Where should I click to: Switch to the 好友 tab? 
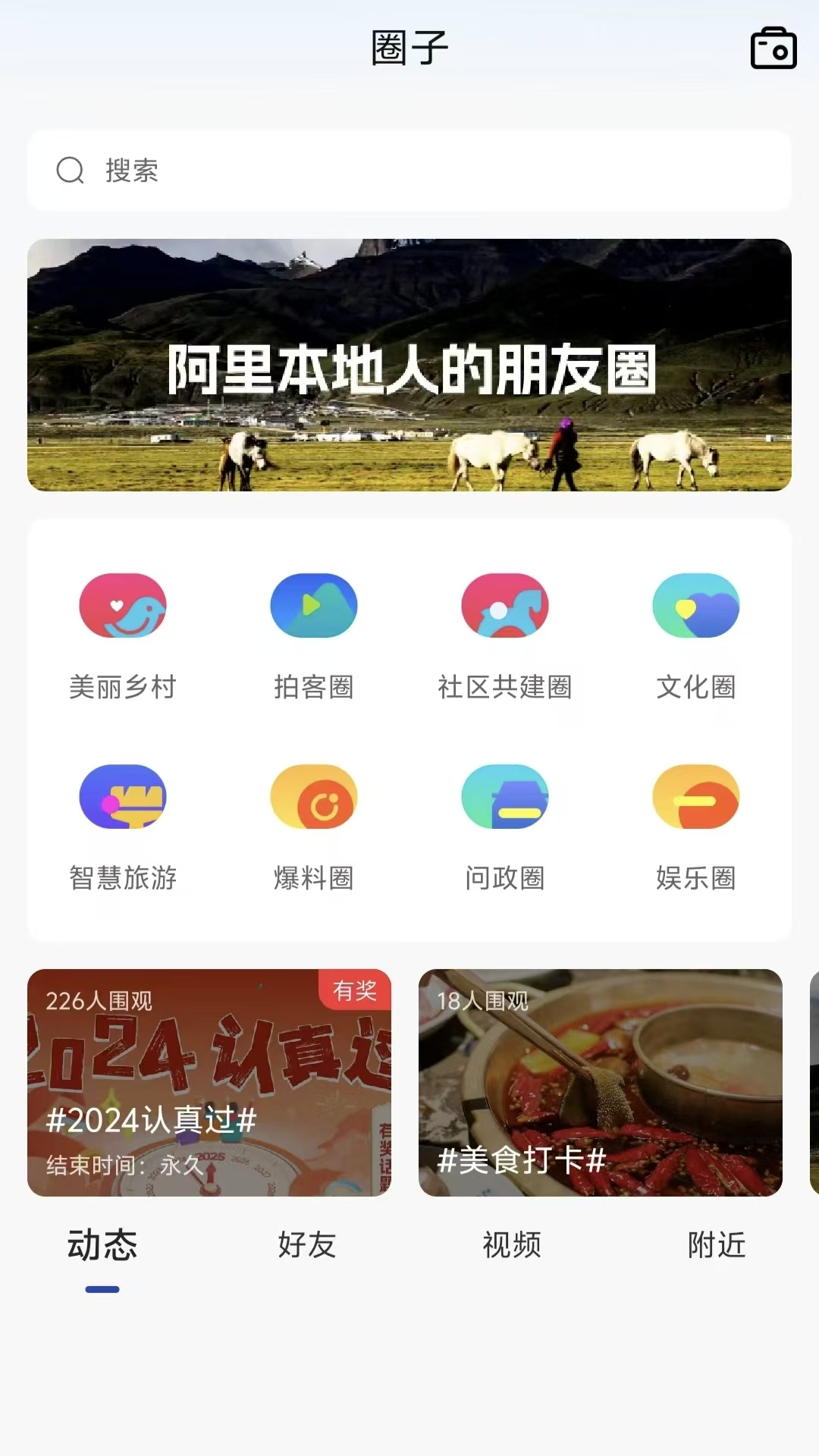coord(306,1245)
